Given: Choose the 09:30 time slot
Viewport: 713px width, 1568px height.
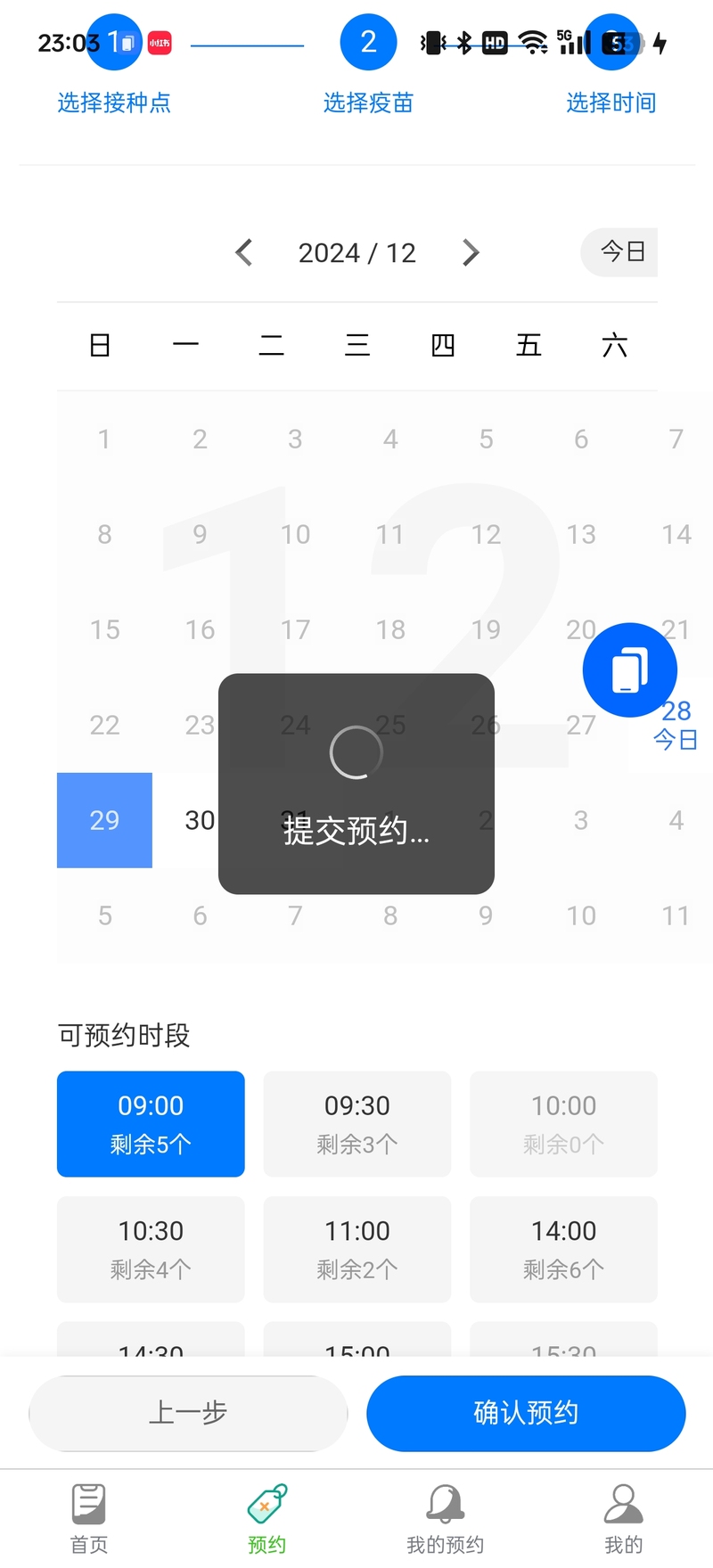Looking at the screenshot, I should click(357, 1123).
